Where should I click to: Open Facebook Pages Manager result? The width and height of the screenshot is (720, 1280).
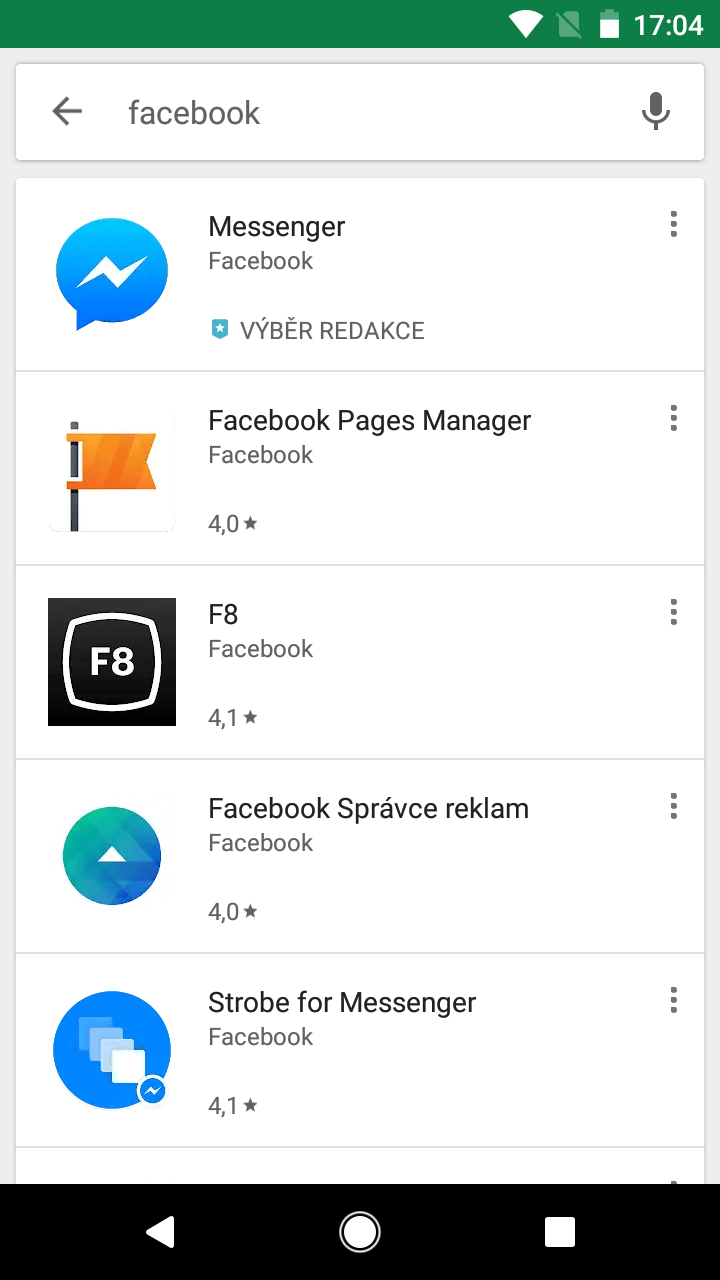[360, 468]
